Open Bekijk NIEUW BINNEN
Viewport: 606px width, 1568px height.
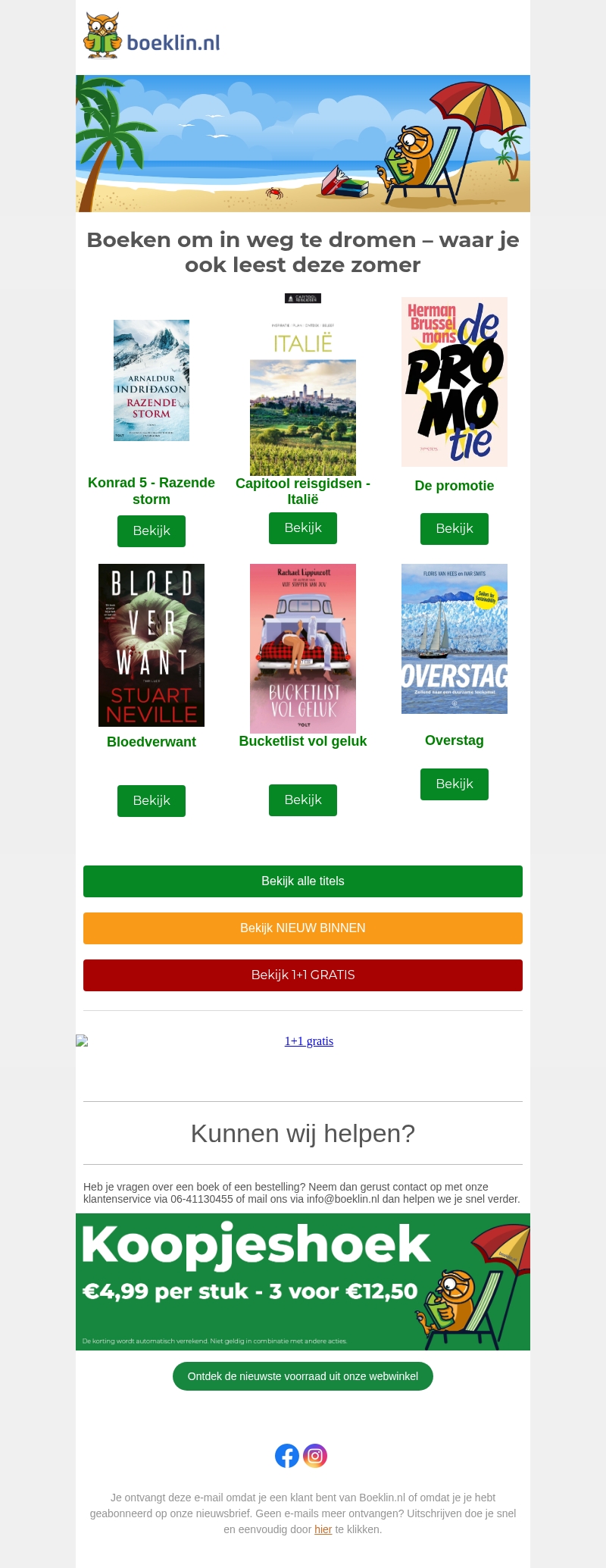tap(303, 928)
